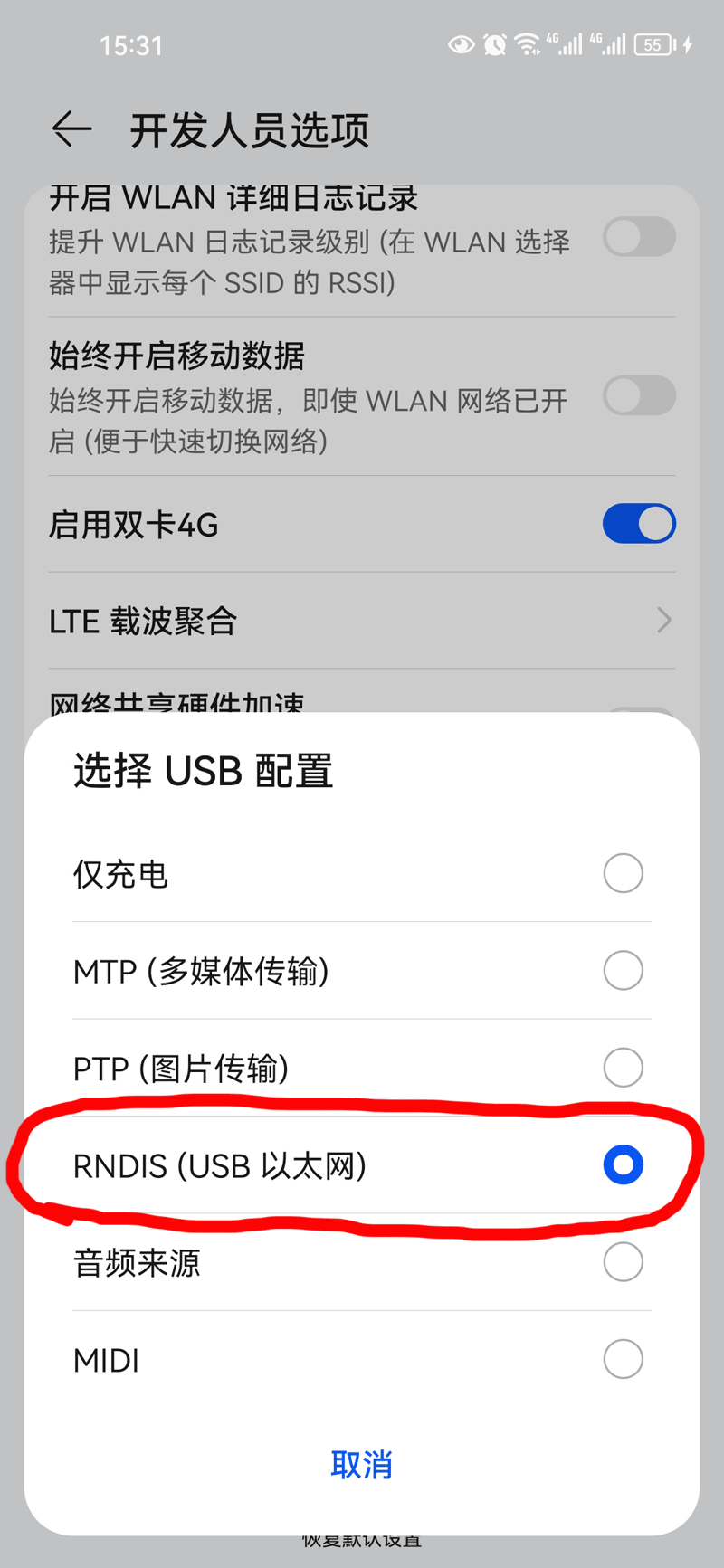Open LTE 载波聚合 via its chevron
Screen dimensions: 724x1568
pos(663,621)
